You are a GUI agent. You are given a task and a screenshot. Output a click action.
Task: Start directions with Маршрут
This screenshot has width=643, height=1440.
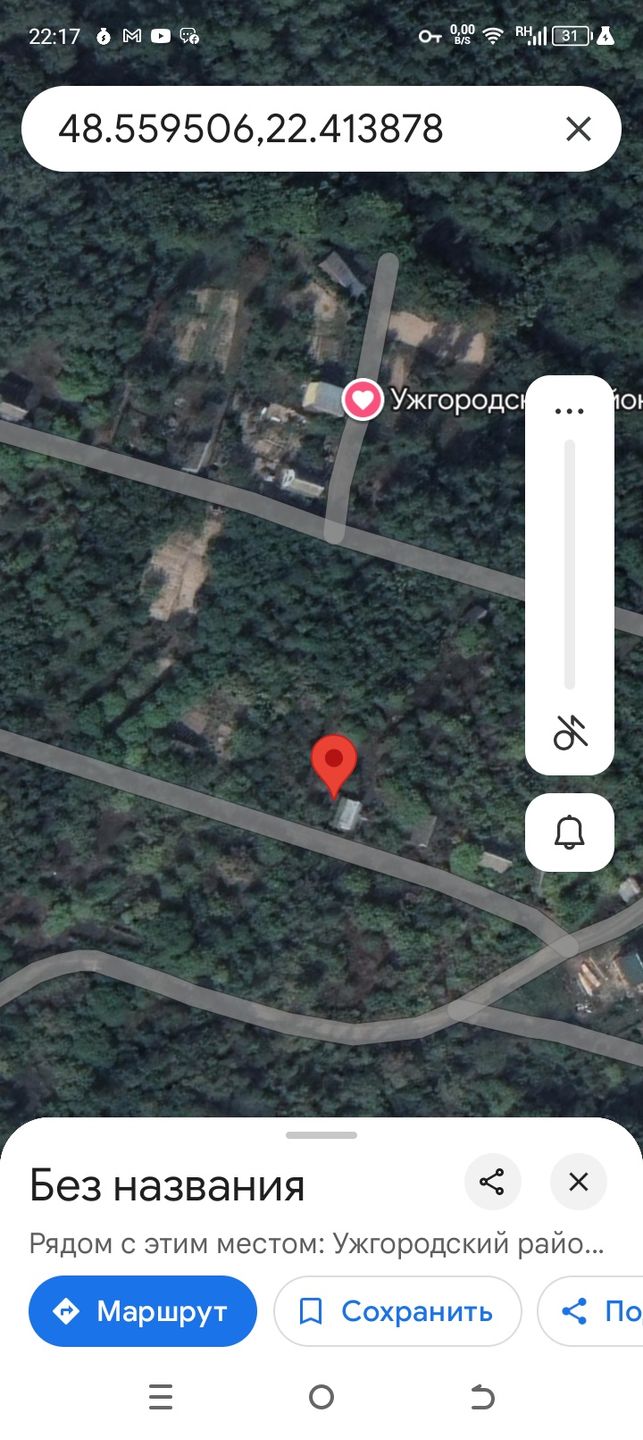143,1311
